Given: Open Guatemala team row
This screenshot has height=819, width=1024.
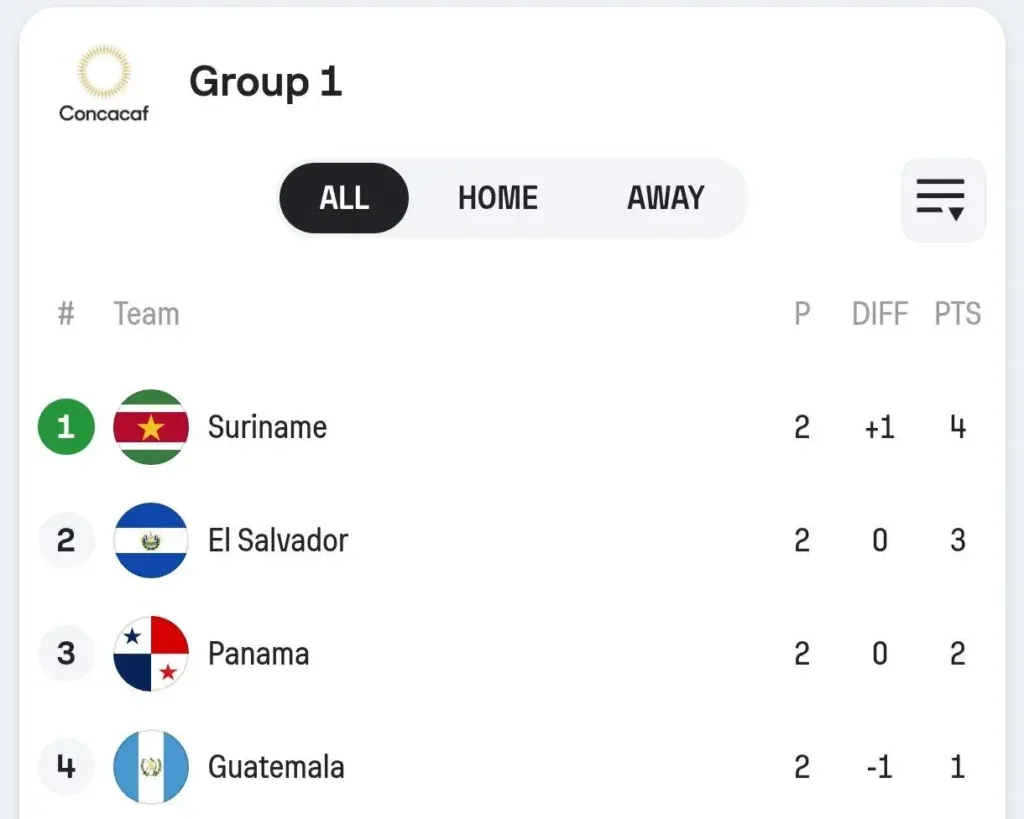Looking at the screenshot, I should pyautogui.click(x=276, y=767).
